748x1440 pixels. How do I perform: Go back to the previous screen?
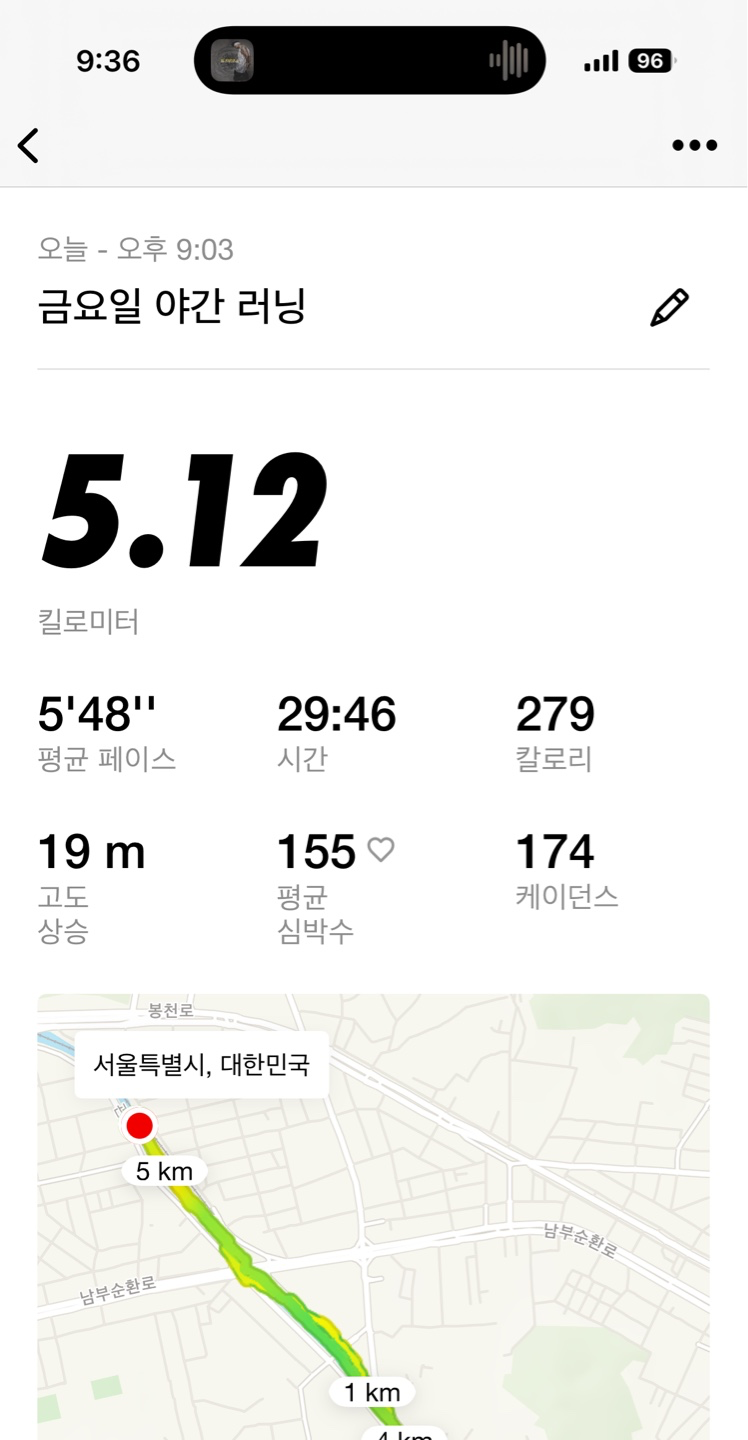point(29,146)
